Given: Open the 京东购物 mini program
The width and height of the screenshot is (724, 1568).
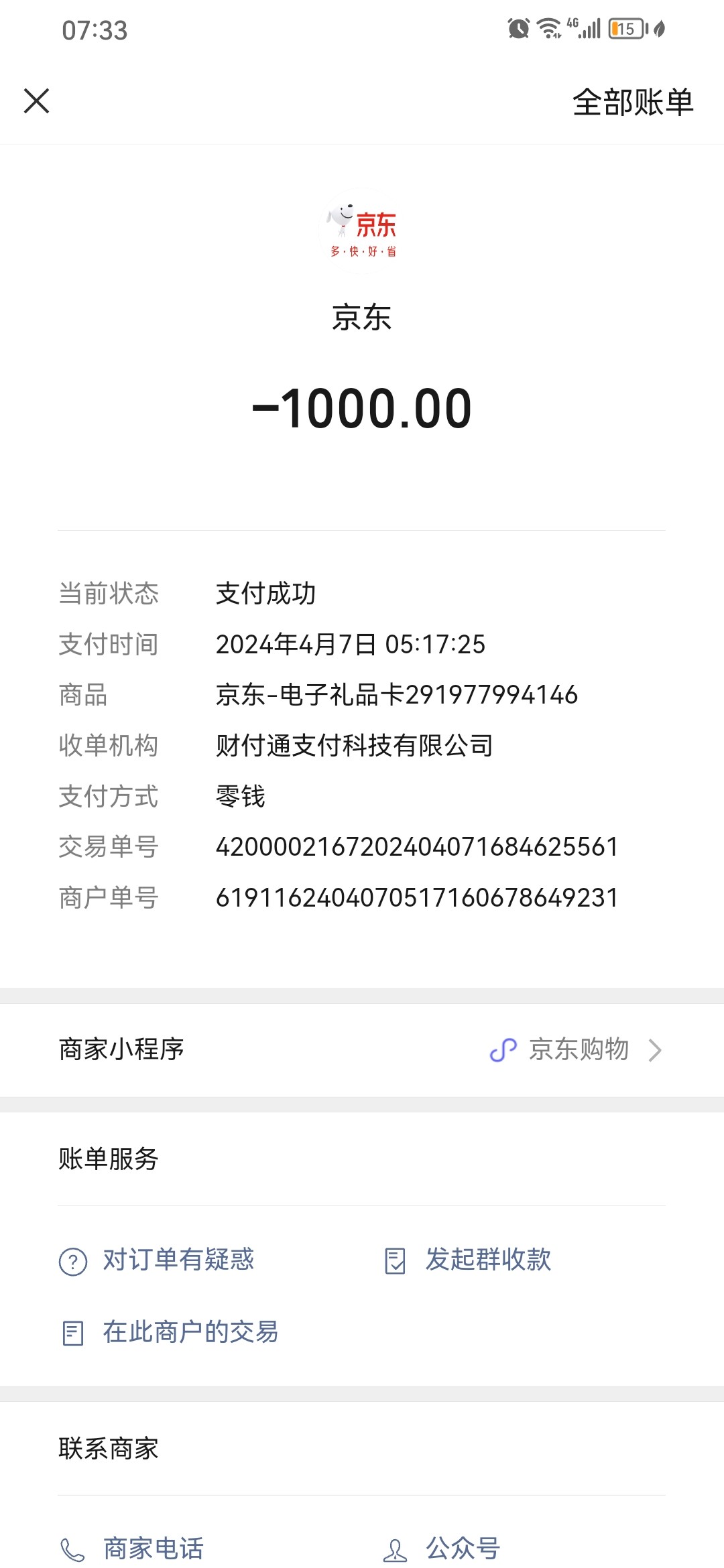Looking at the screenshot, I should pos(577,1049).
